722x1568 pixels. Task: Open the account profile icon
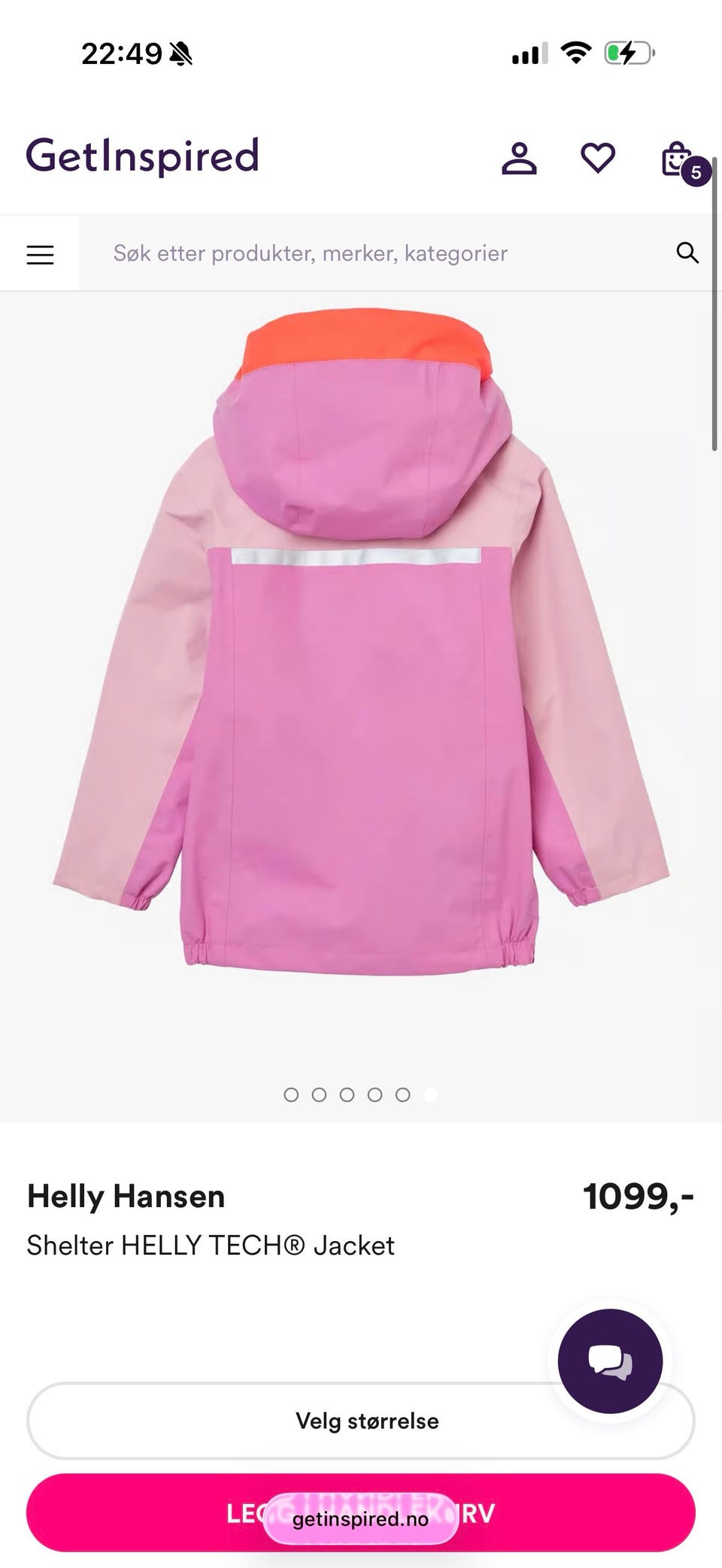519,158
